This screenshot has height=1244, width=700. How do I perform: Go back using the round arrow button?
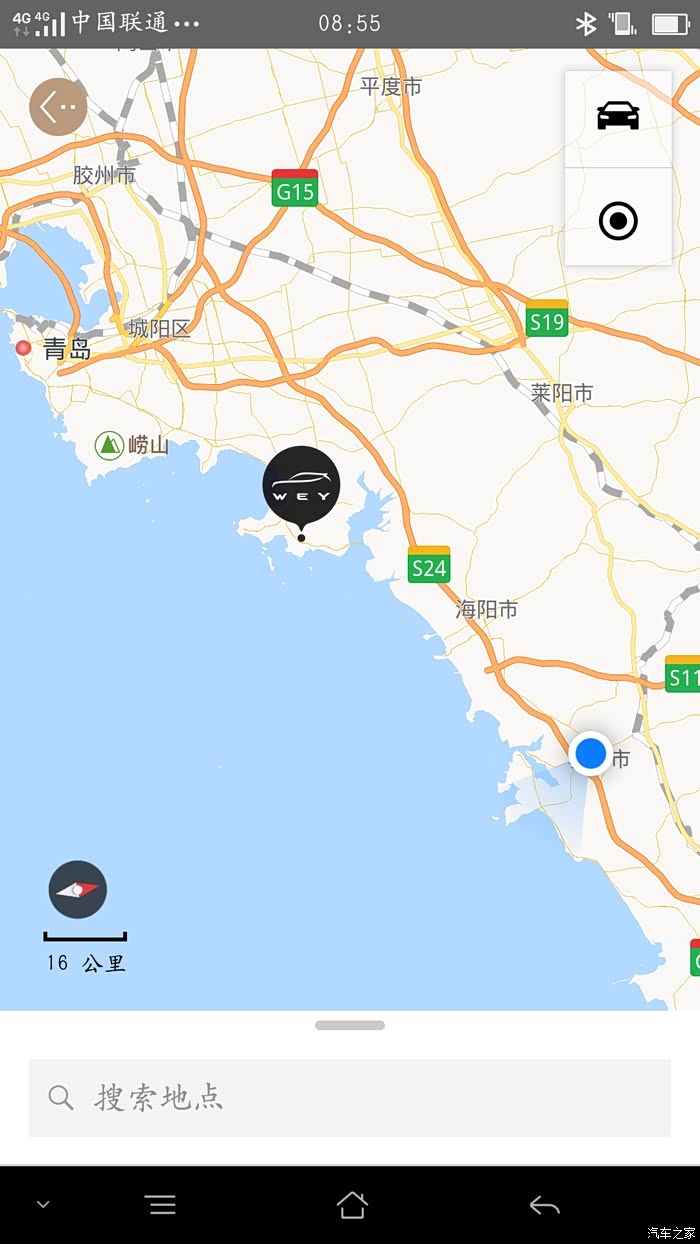(x=58, y=107)
